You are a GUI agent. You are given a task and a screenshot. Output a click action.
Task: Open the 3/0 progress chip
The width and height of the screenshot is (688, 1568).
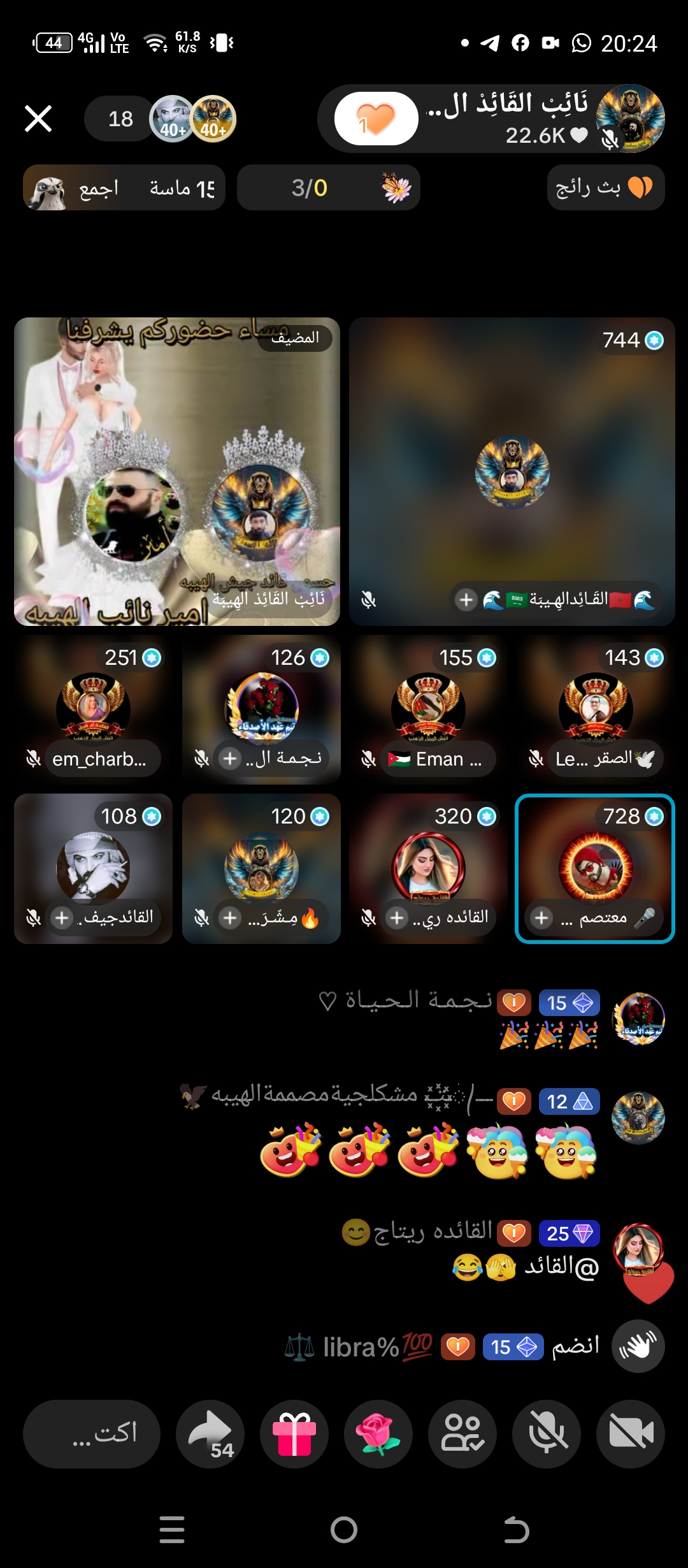[x=328, y=187]
